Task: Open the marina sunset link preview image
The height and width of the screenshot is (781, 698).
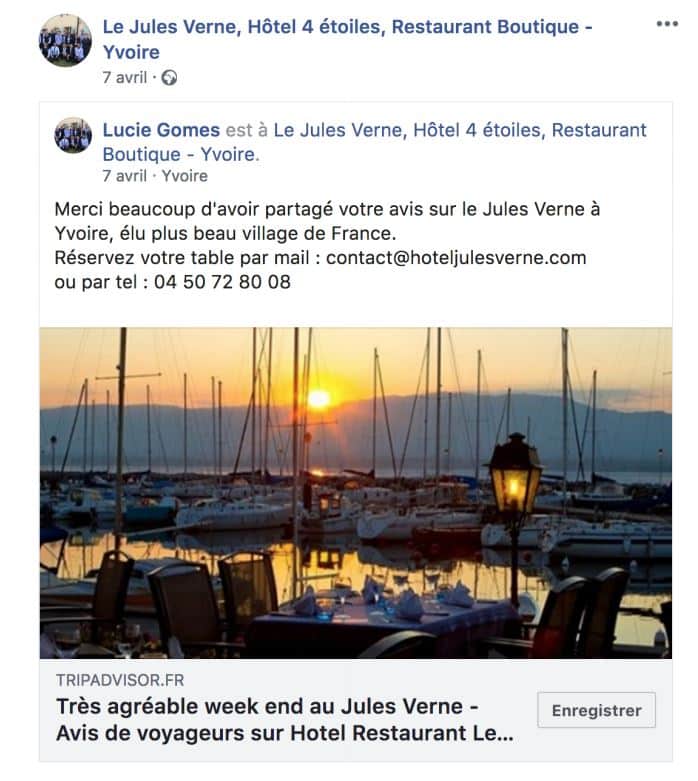Action: pos(355,492)
